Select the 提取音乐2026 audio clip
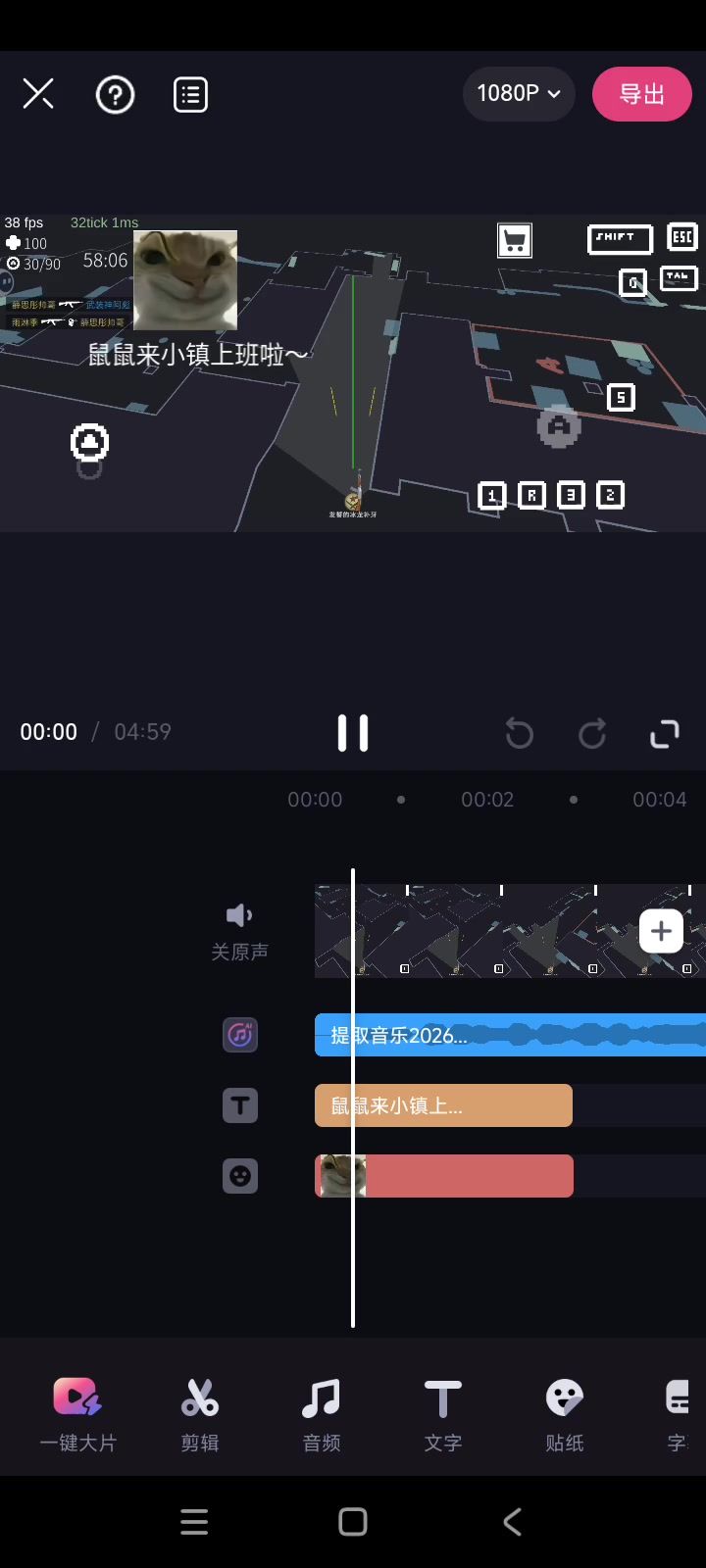706x1568 pixels. (x=510, y=1035)
